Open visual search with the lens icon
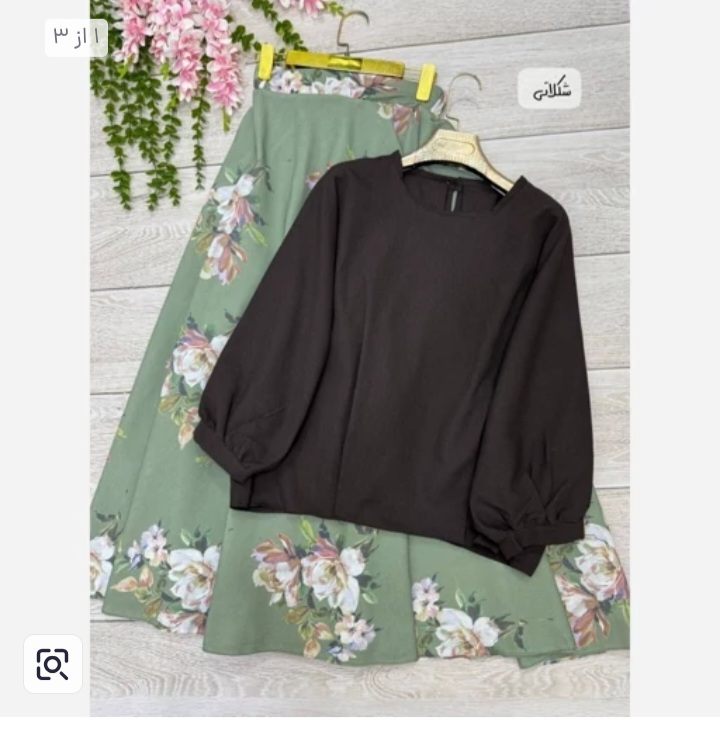The image size is (720, 751). (x=53, y=664)
